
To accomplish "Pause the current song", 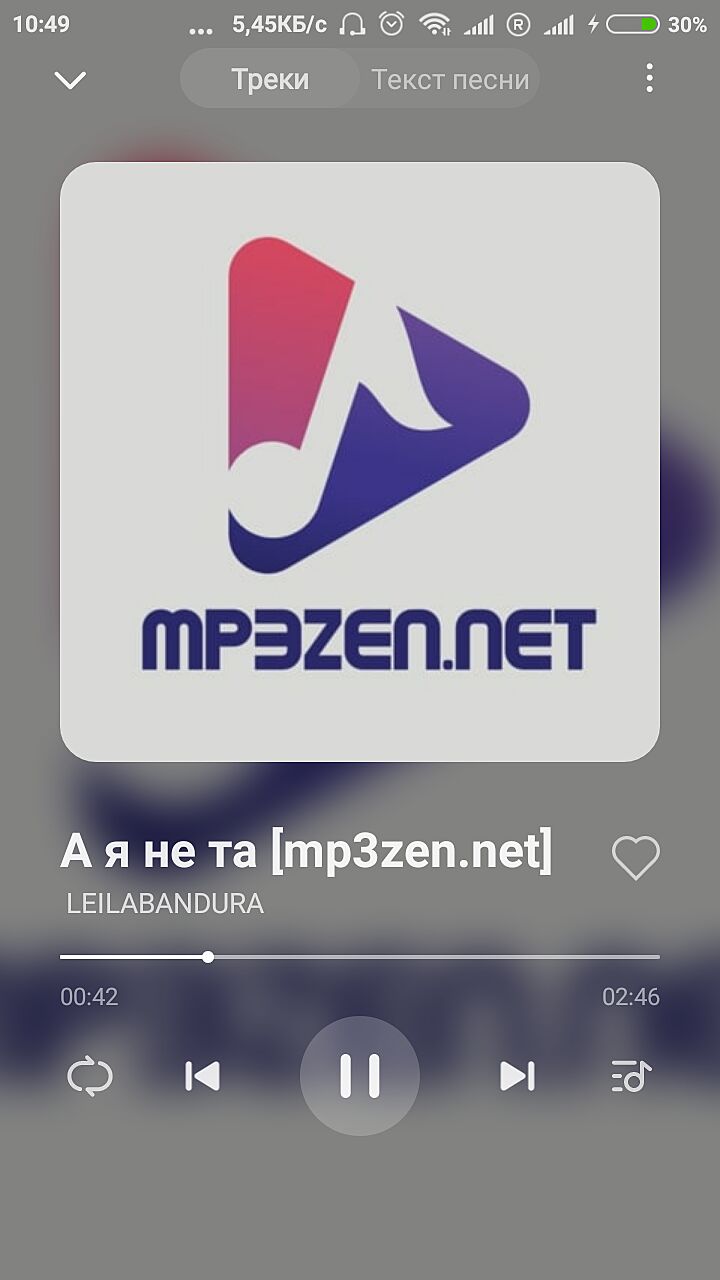I will (360, 1076).
